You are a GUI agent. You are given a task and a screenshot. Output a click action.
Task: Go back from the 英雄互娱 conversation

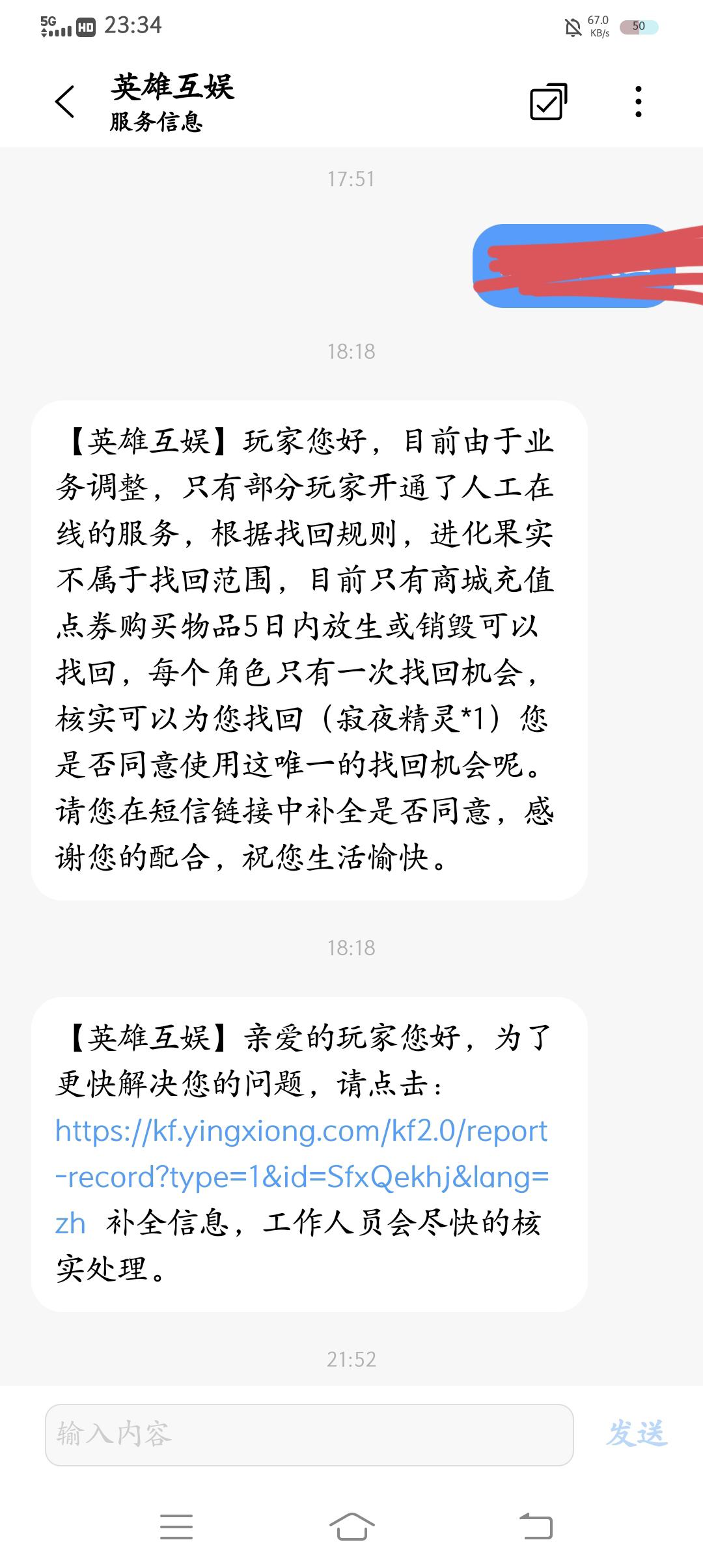click(65, 102)
